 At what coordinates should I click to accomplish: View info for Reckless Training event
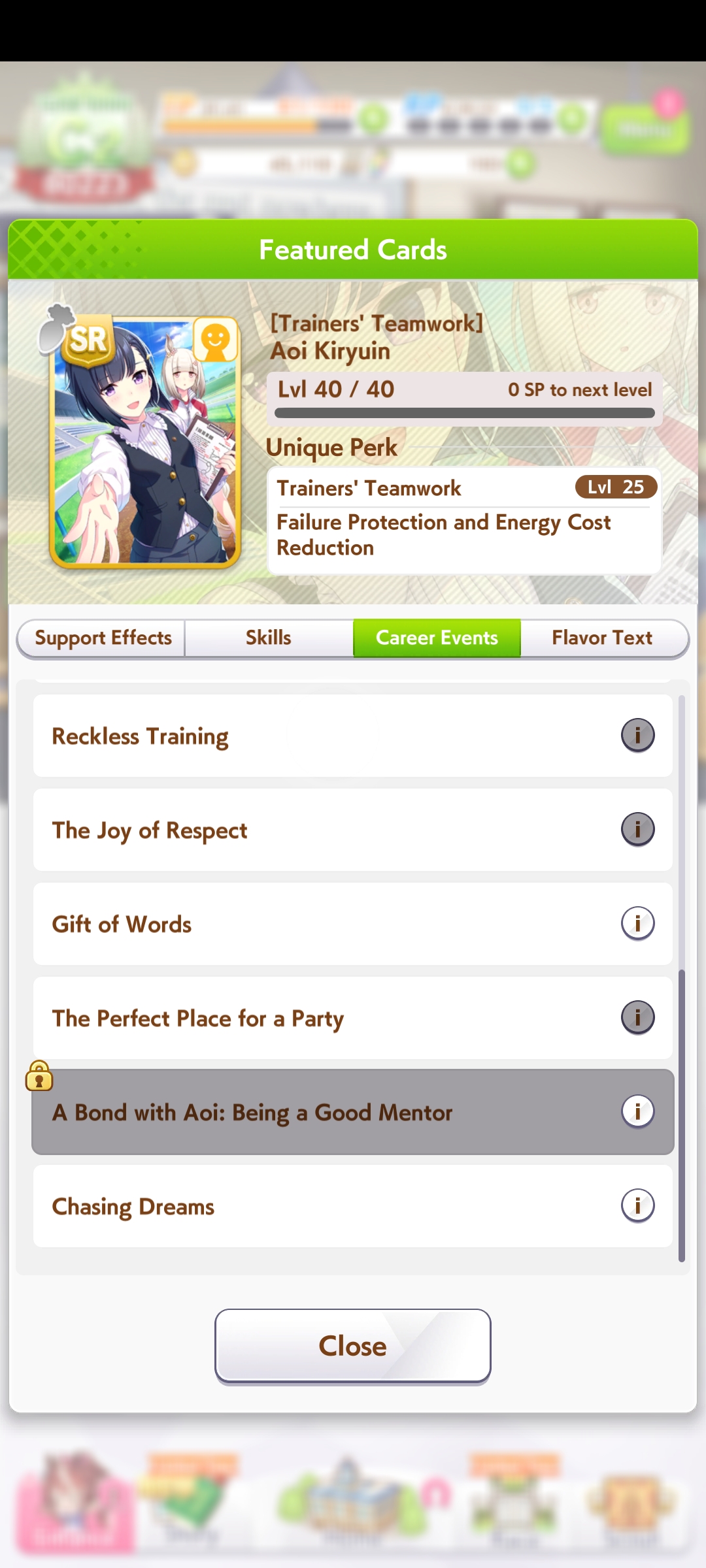(x=637, y=735)
